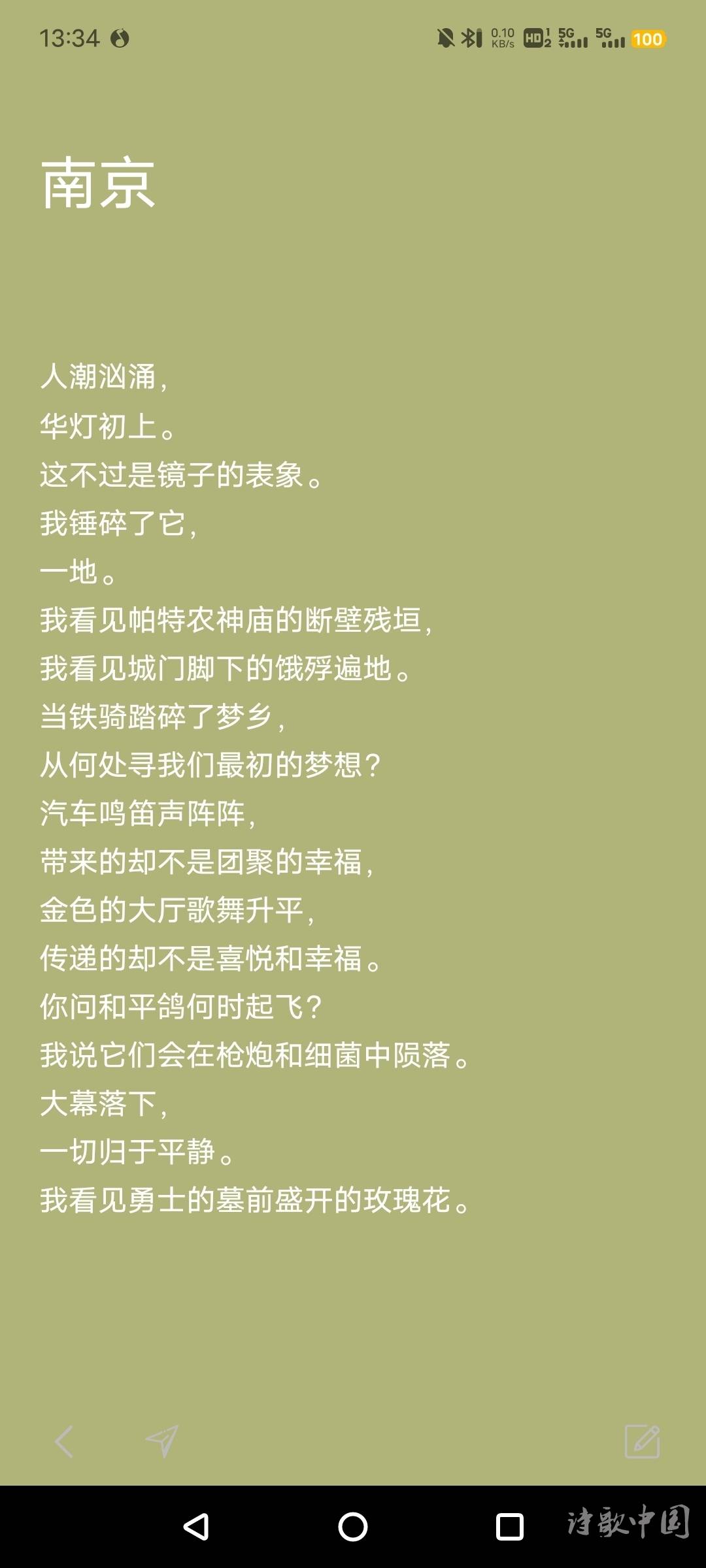706x1568 pixels.
Task: Tap the system back navigation button
Action: 195,1527
